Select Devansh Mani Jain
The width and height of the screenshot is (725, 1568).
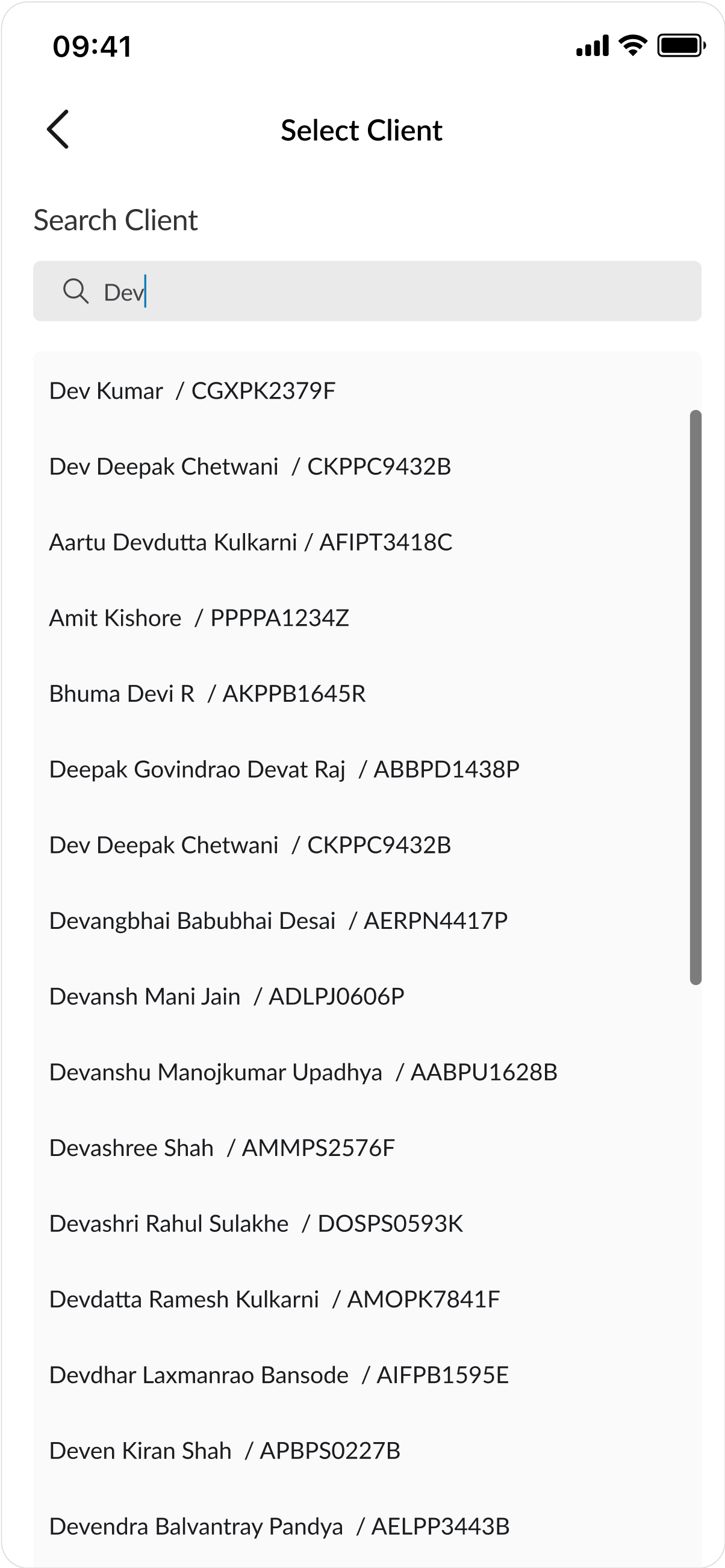click(x=226, y=996)
